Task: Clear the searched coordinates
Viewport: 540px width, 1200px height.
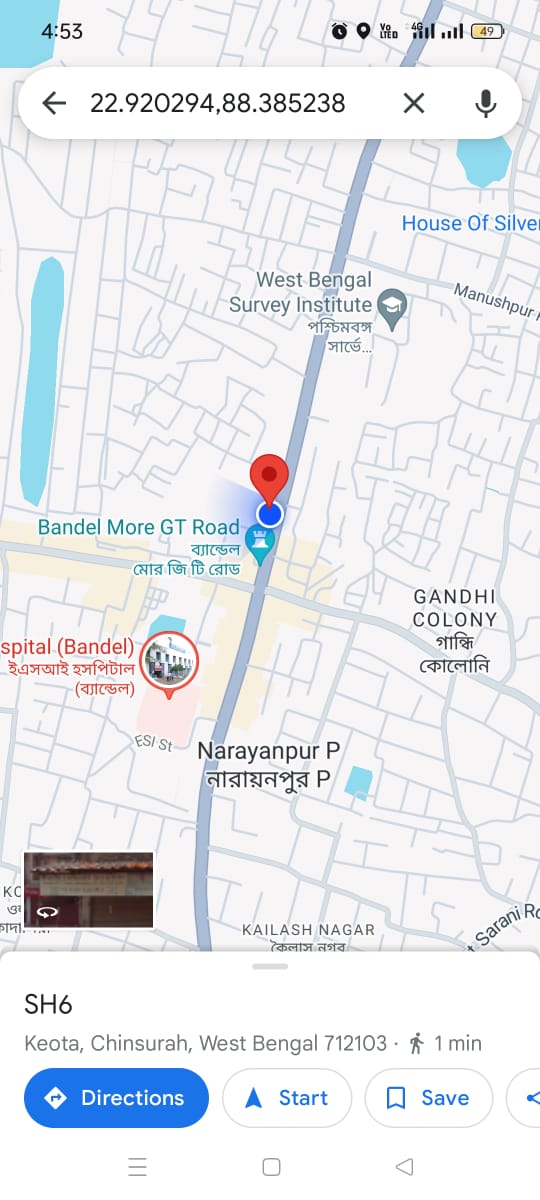Action: point(414,103)
